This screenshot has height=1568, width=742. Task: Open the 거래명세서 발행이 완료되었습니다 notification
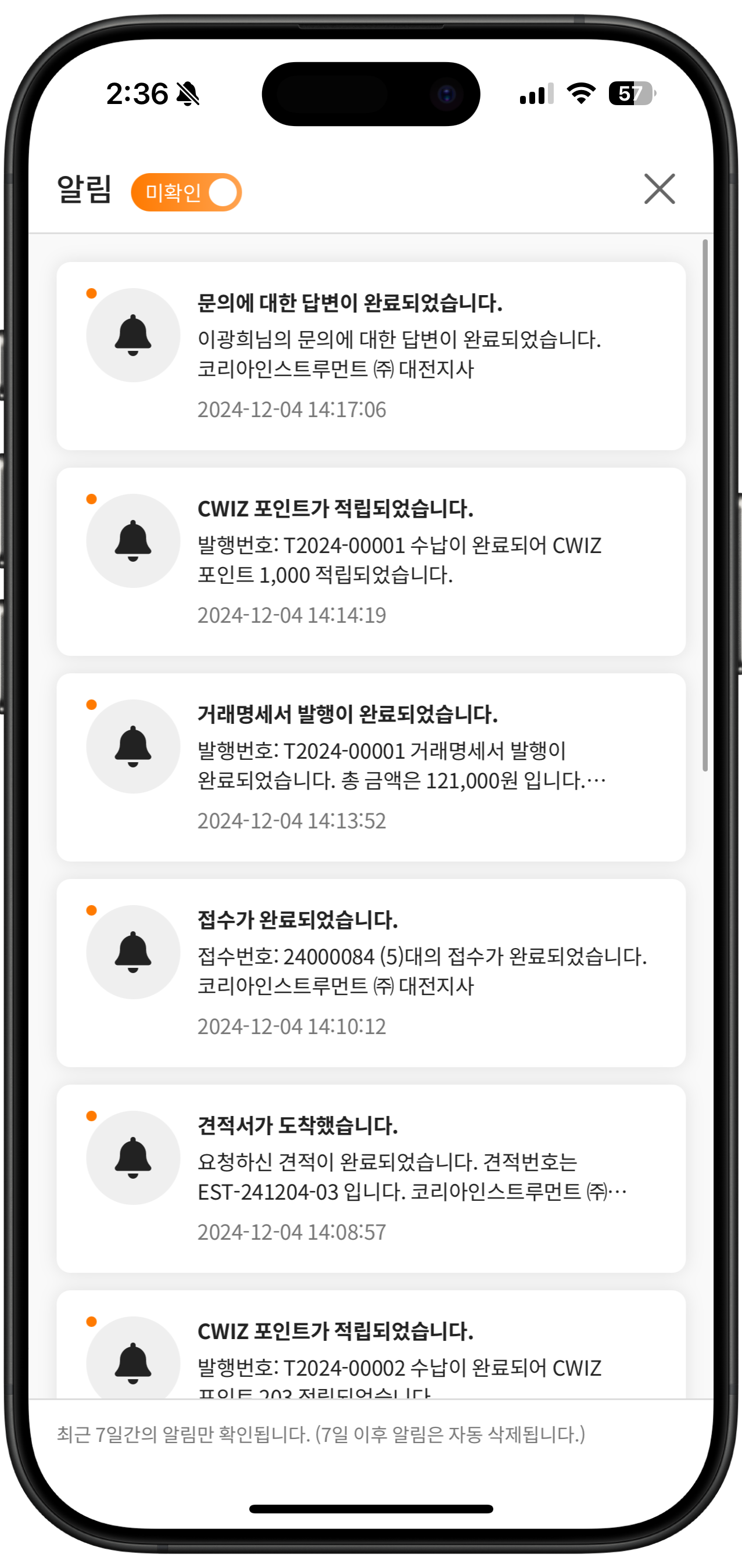tap(371, 767)
